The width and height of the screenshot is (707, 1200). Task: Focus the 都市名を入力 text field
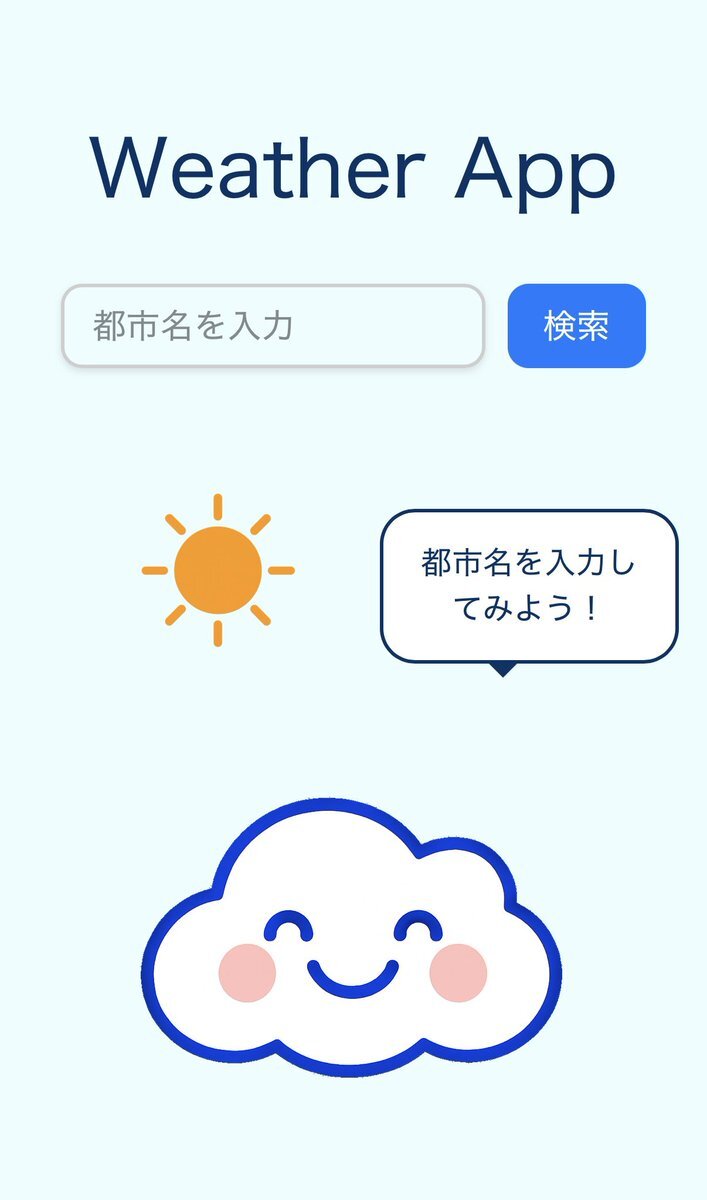(x=273, y=326)
